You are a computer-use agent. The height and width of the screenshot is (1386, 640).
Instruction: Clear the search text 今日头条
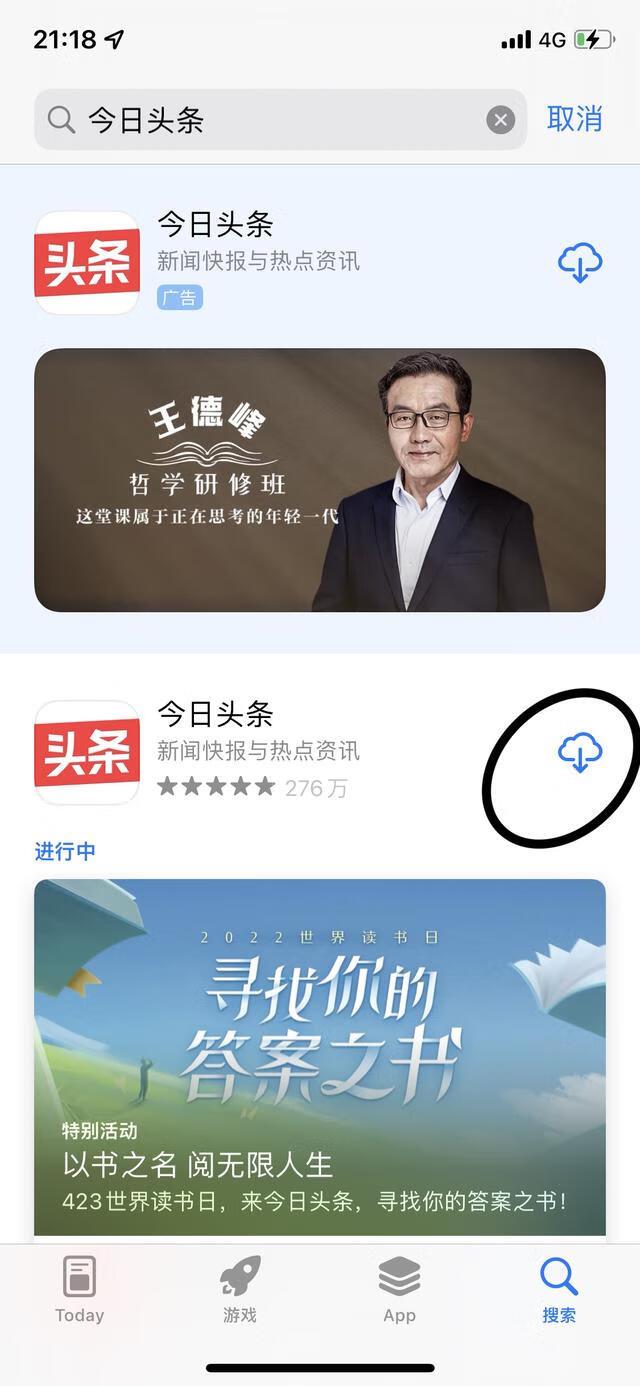click(501, 120)
